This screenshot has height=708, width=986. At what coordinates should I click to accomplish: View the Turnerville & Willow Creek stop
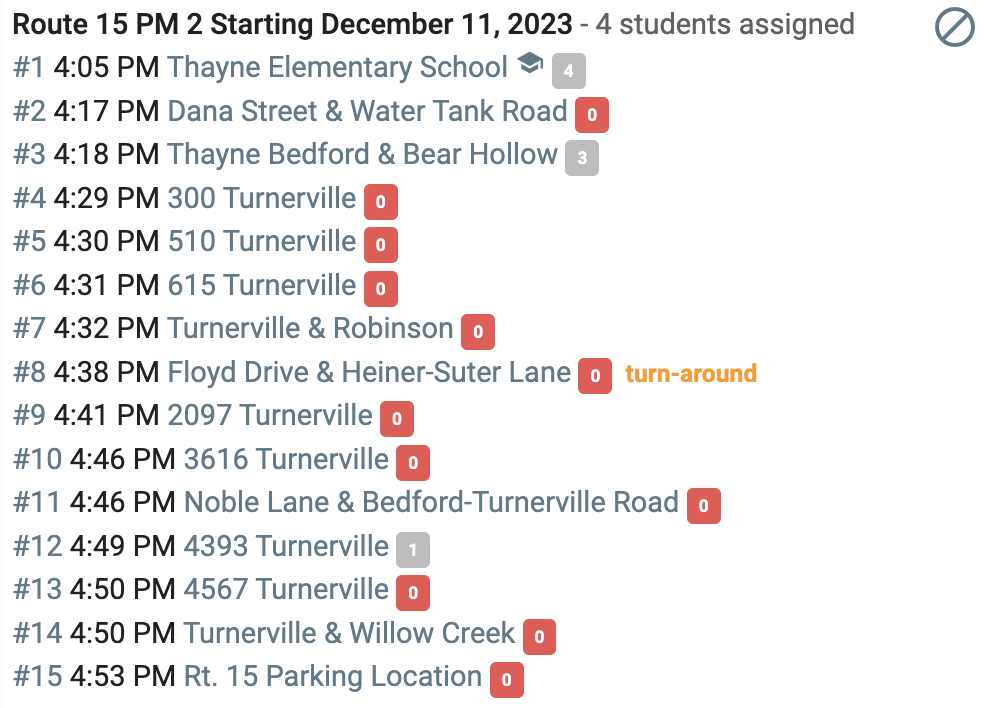tap(349, 633)
